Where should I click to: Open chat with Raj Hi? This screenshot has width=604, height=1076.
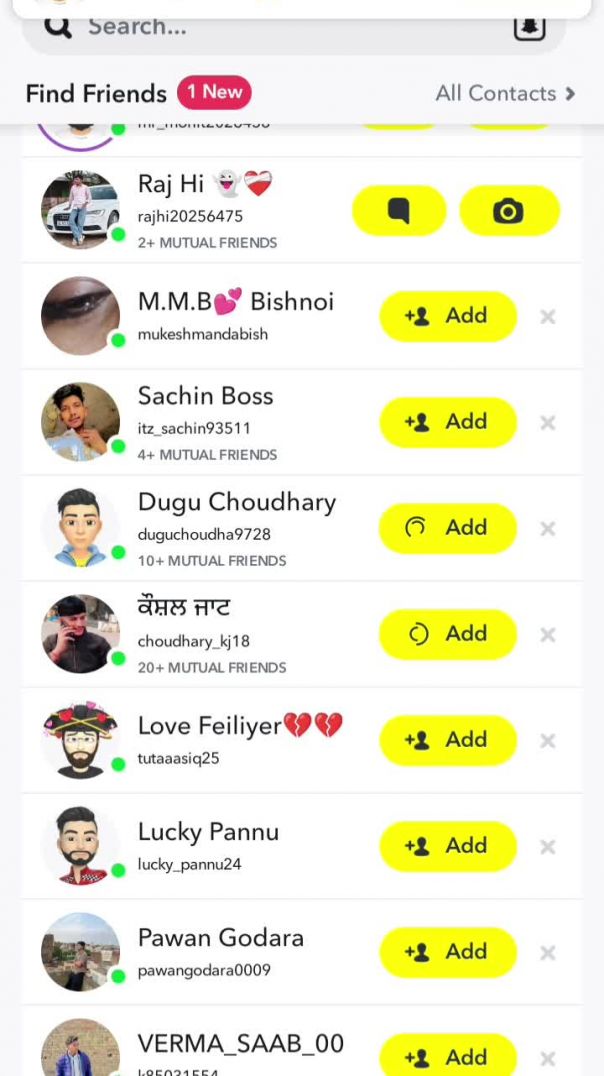(x=398, y=211)
